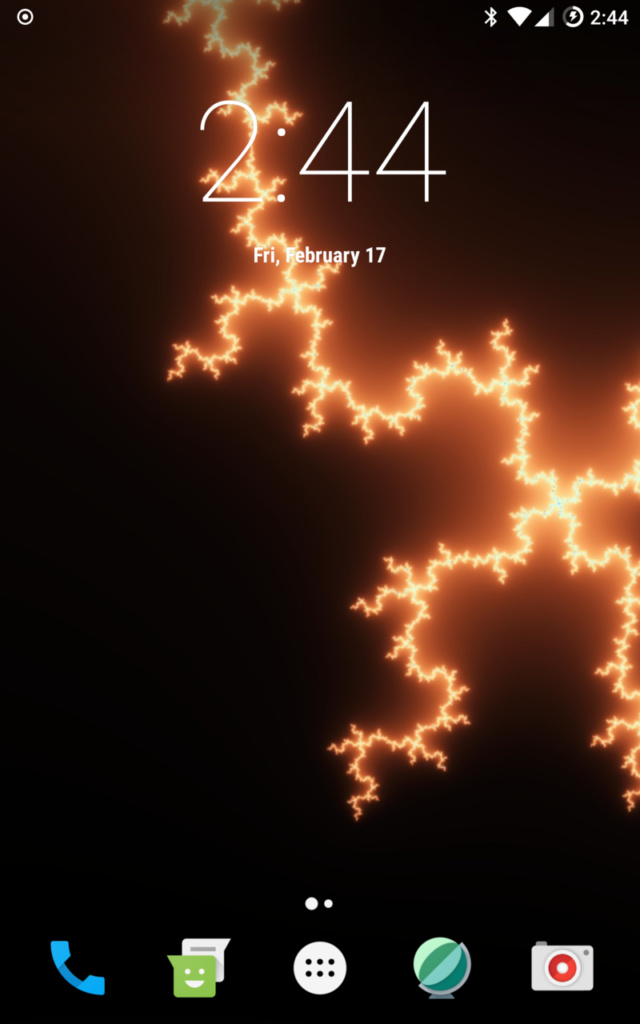Screen dimensions: 640x1024
Task: Open the Phone dialer app
Action: [x=78, y=967]
